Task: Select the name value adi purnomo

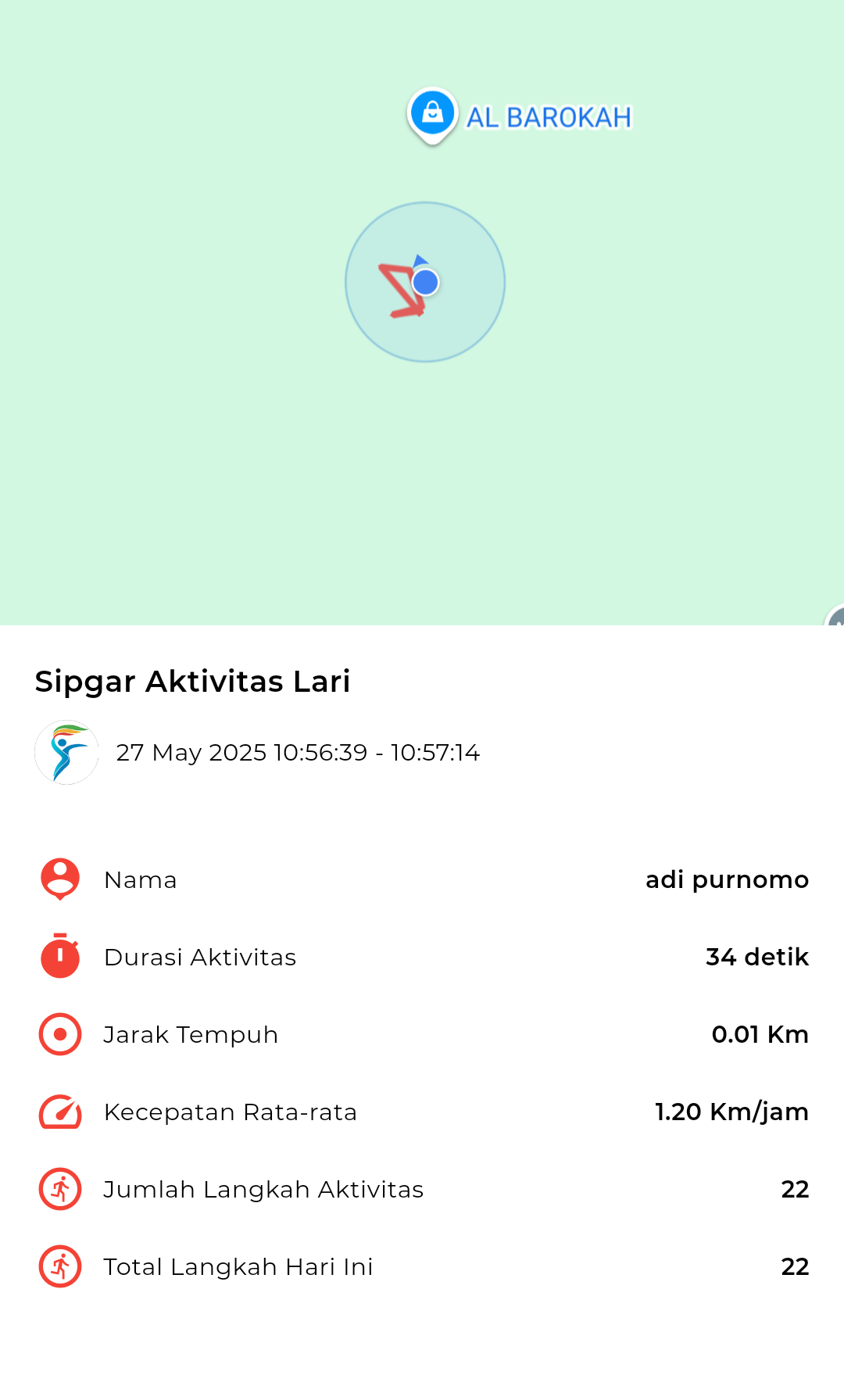Action: [728, 879]
